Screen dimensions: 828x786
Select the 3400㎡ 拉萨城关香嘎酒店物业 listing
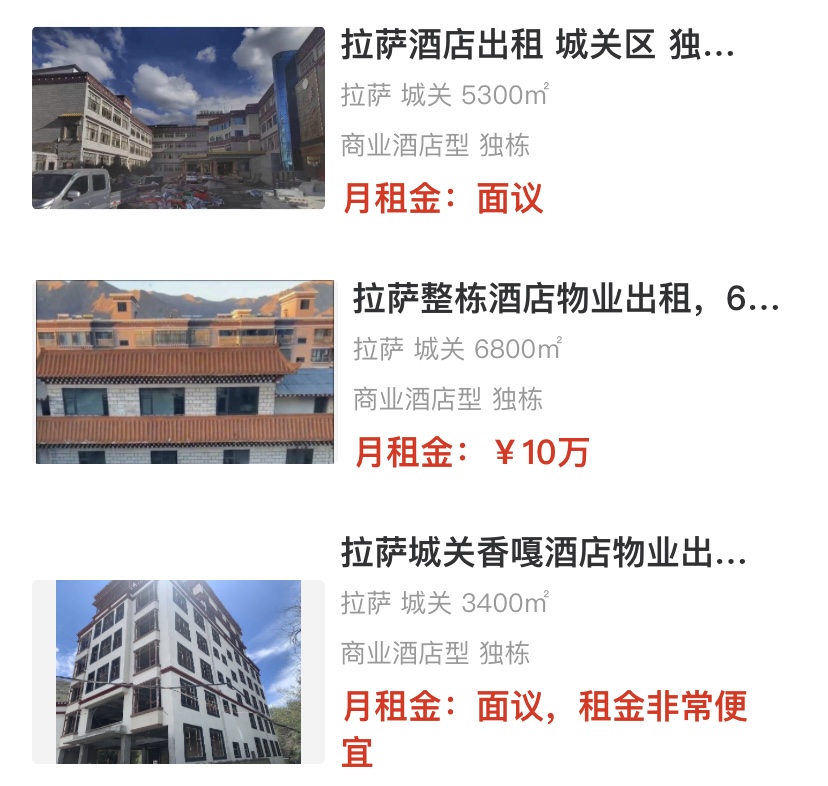tap(543, 552)
